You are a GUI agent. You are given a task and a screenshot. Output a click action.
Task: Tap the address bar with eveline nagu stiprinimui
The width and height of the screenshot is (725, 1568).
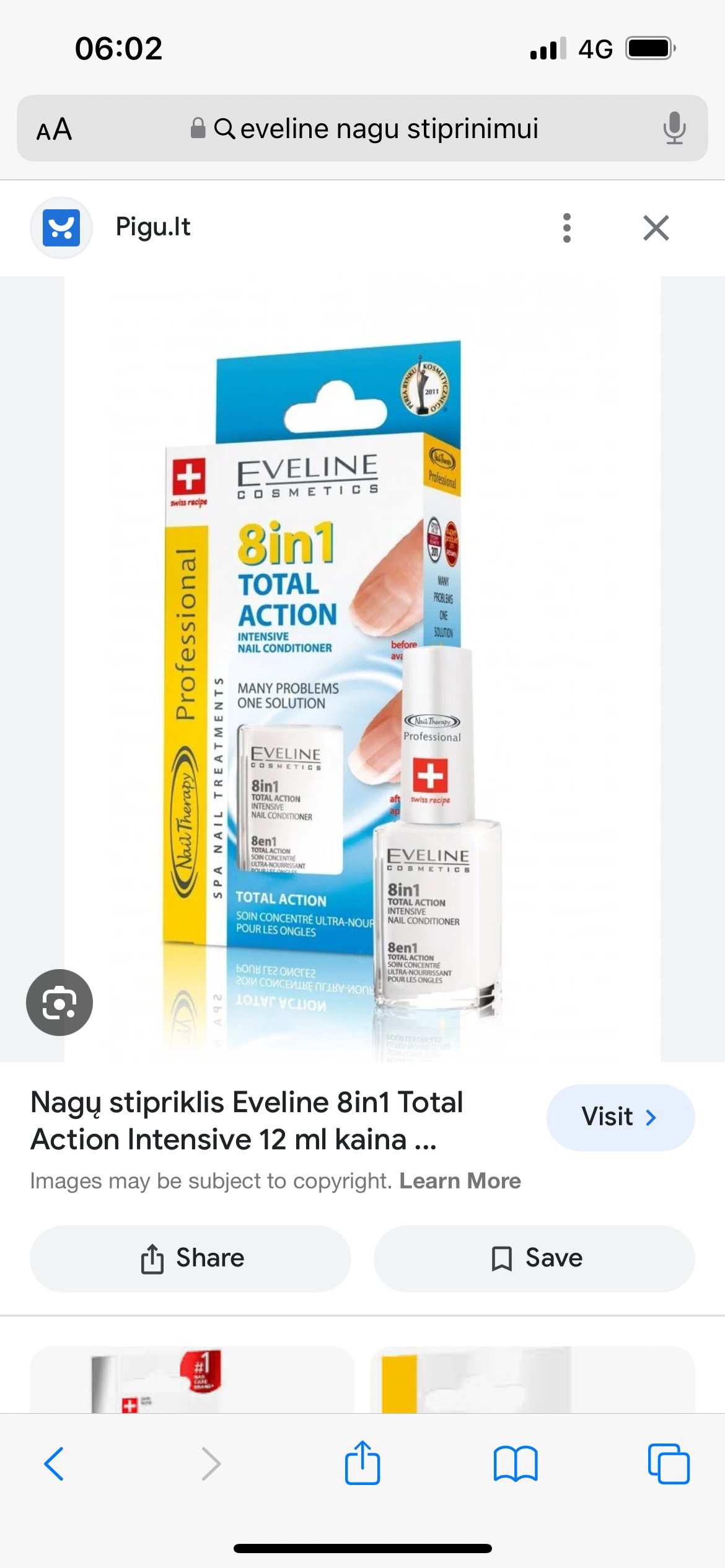pos(363,129)
